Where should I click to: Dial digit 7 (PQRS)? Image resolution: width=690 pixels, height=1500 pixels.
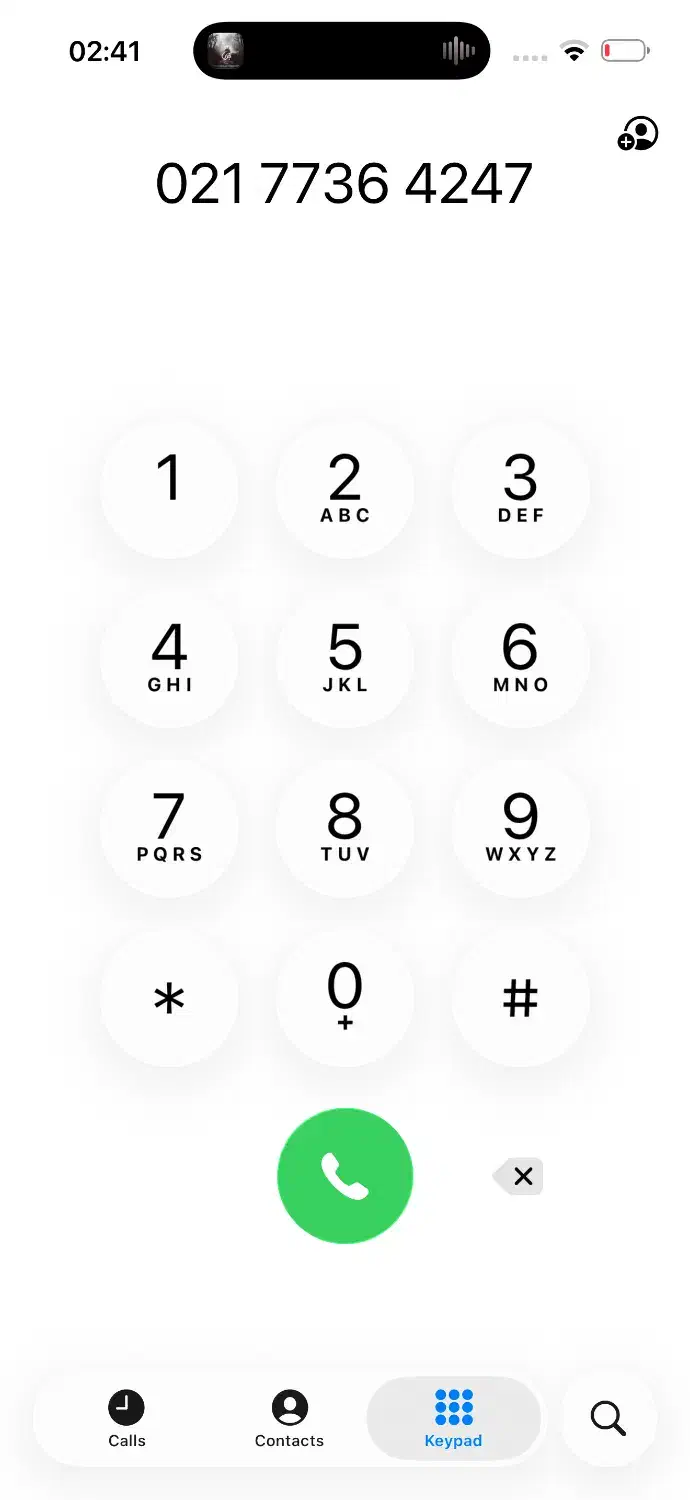click(x=170, y=828)
